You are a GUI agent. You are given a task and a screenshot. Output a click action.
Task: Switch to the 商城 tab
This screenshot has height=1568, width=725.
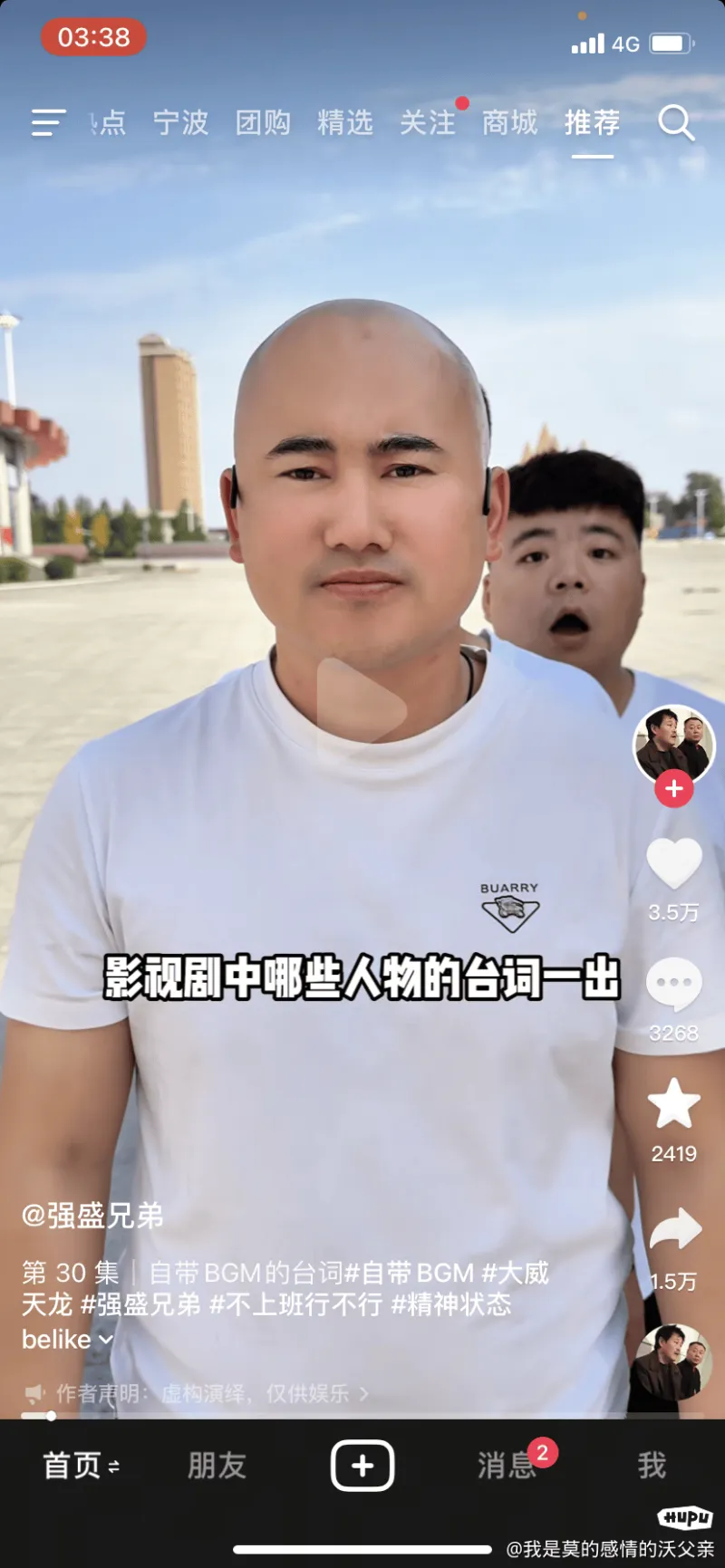[x=509, y=122]
